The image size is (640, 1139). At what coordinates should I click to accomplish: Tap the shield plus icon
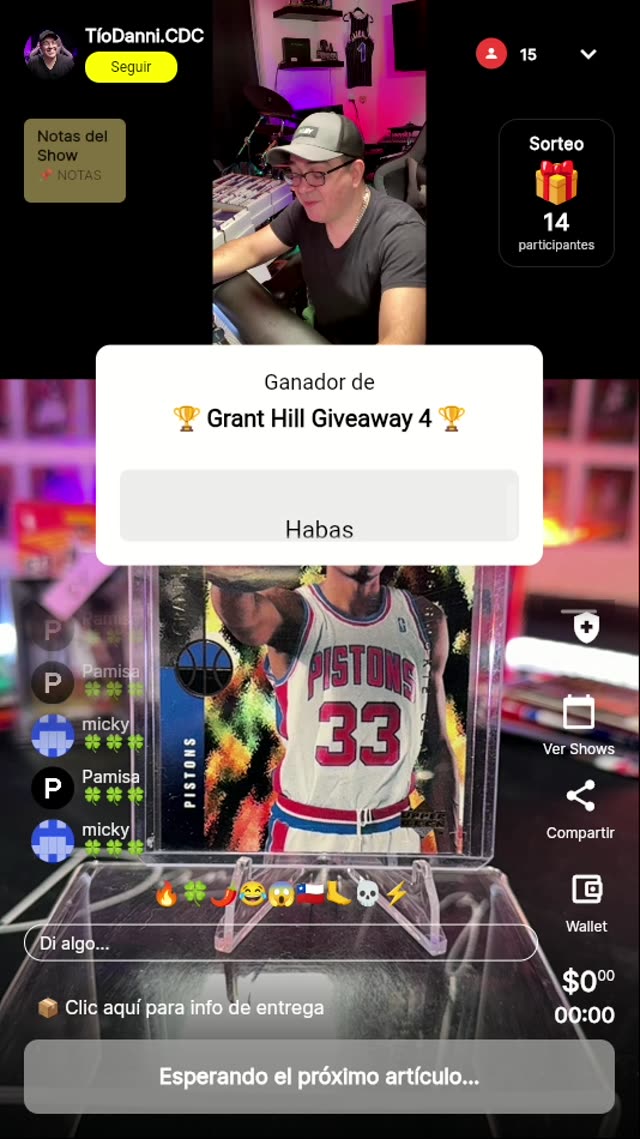coord(586,627)
